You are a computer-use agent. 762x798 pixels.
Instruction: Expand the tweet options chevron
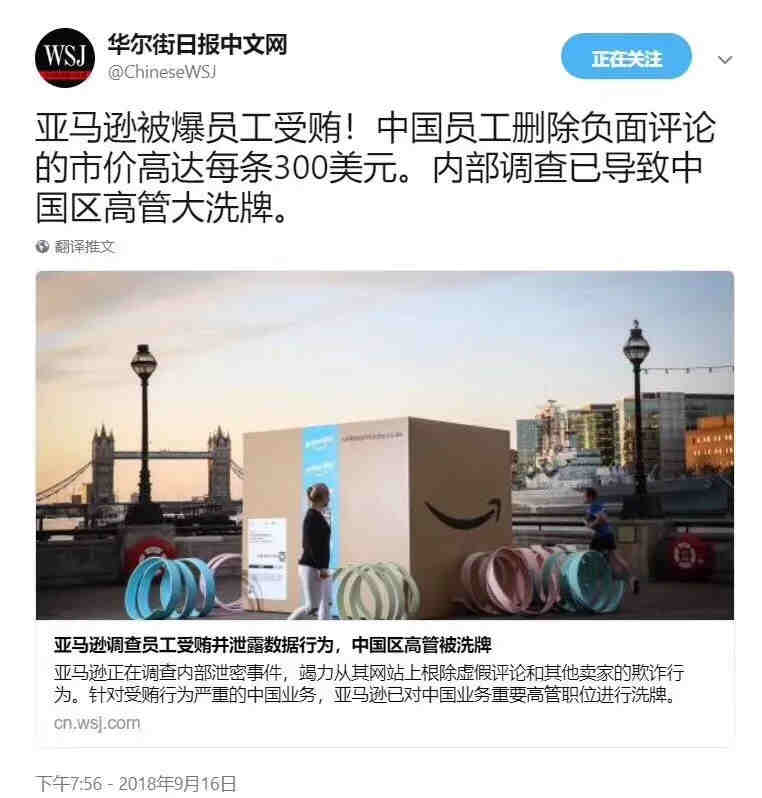725,60
